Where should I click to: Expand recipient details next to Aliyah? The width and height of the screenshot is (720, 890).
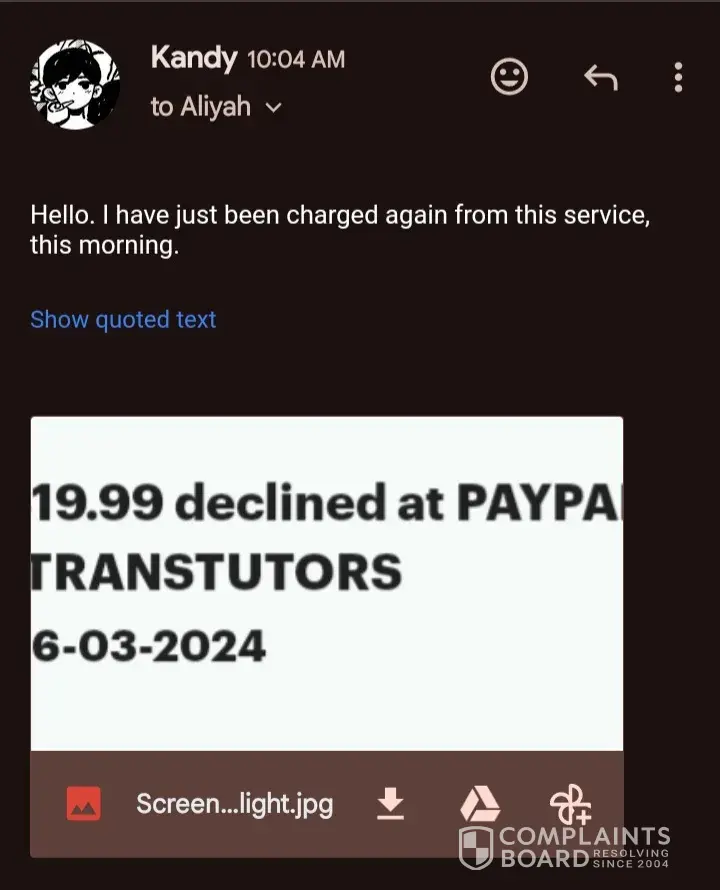click(x=273, y=108)
